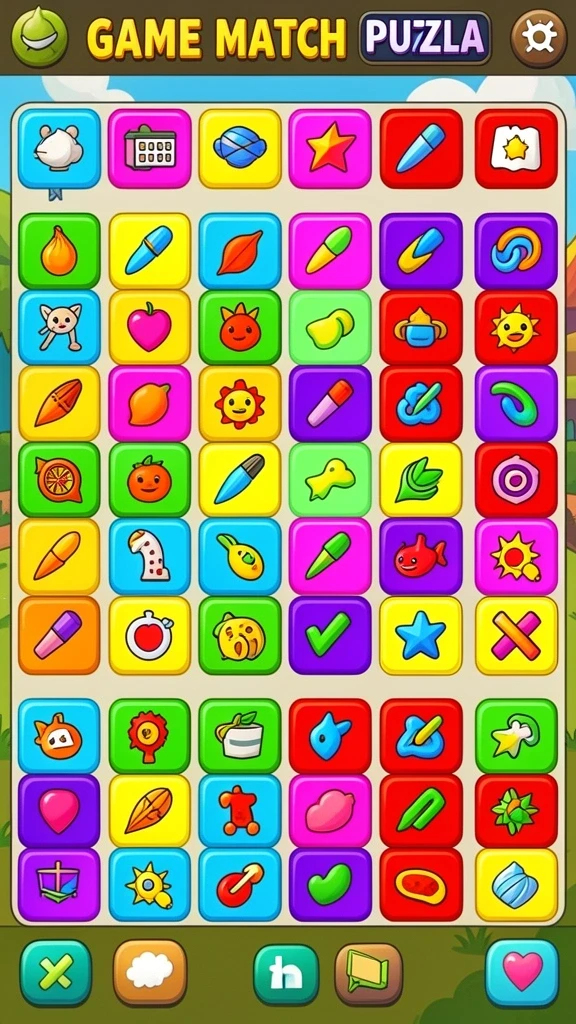
Task: Select the smiling tomato on green tile
Action: pyautogui.click(x=150, y=480)
